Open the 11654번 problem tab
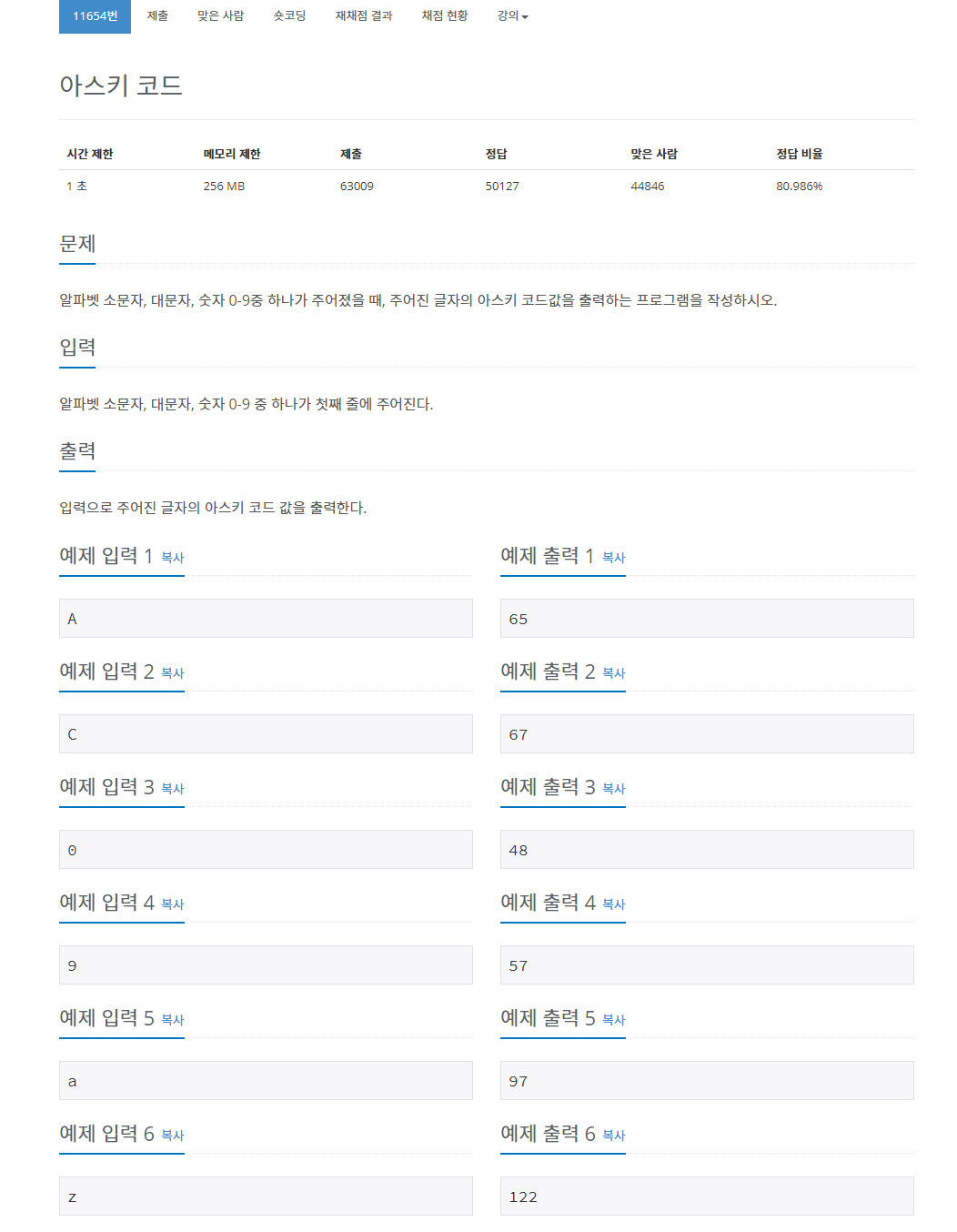This screenshot has height=1232, width=957. [95, 16]
